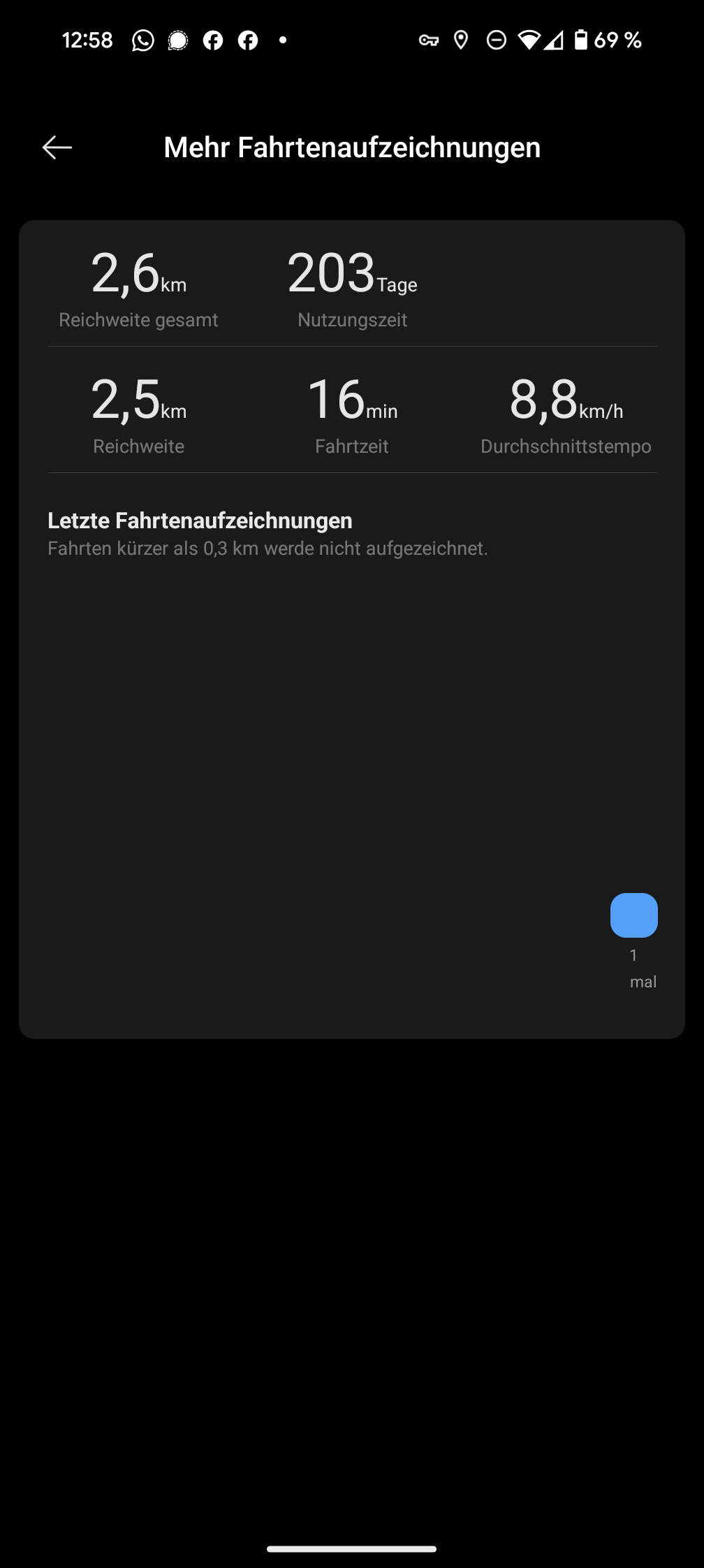Select the blue ride bar labeled 1 mal
This screenshot has height=1568, width=704.
pos(634,915)
